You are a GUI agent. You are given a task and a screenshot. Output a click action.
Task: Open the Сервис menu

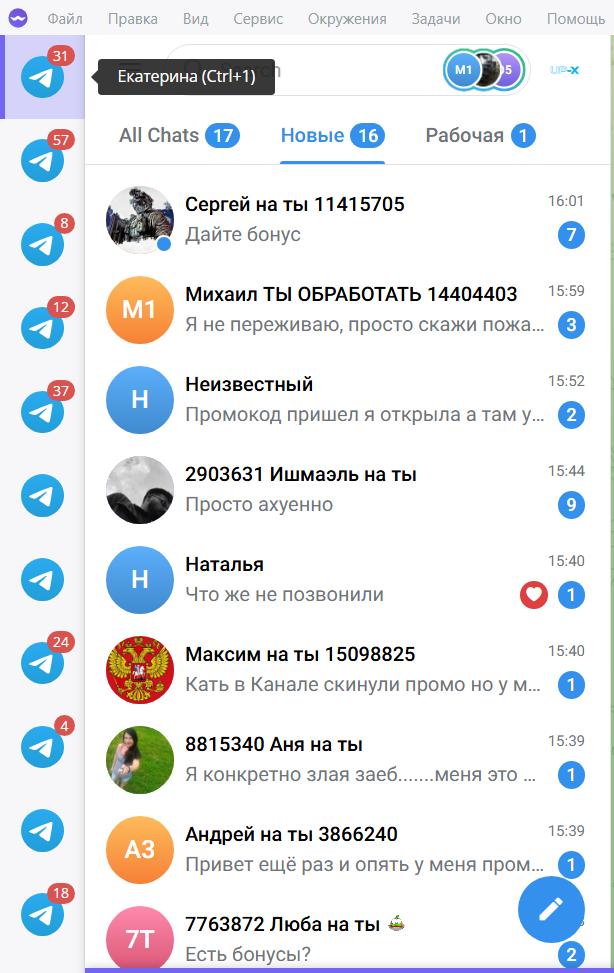pyautogui.click(x=258, y=19)
